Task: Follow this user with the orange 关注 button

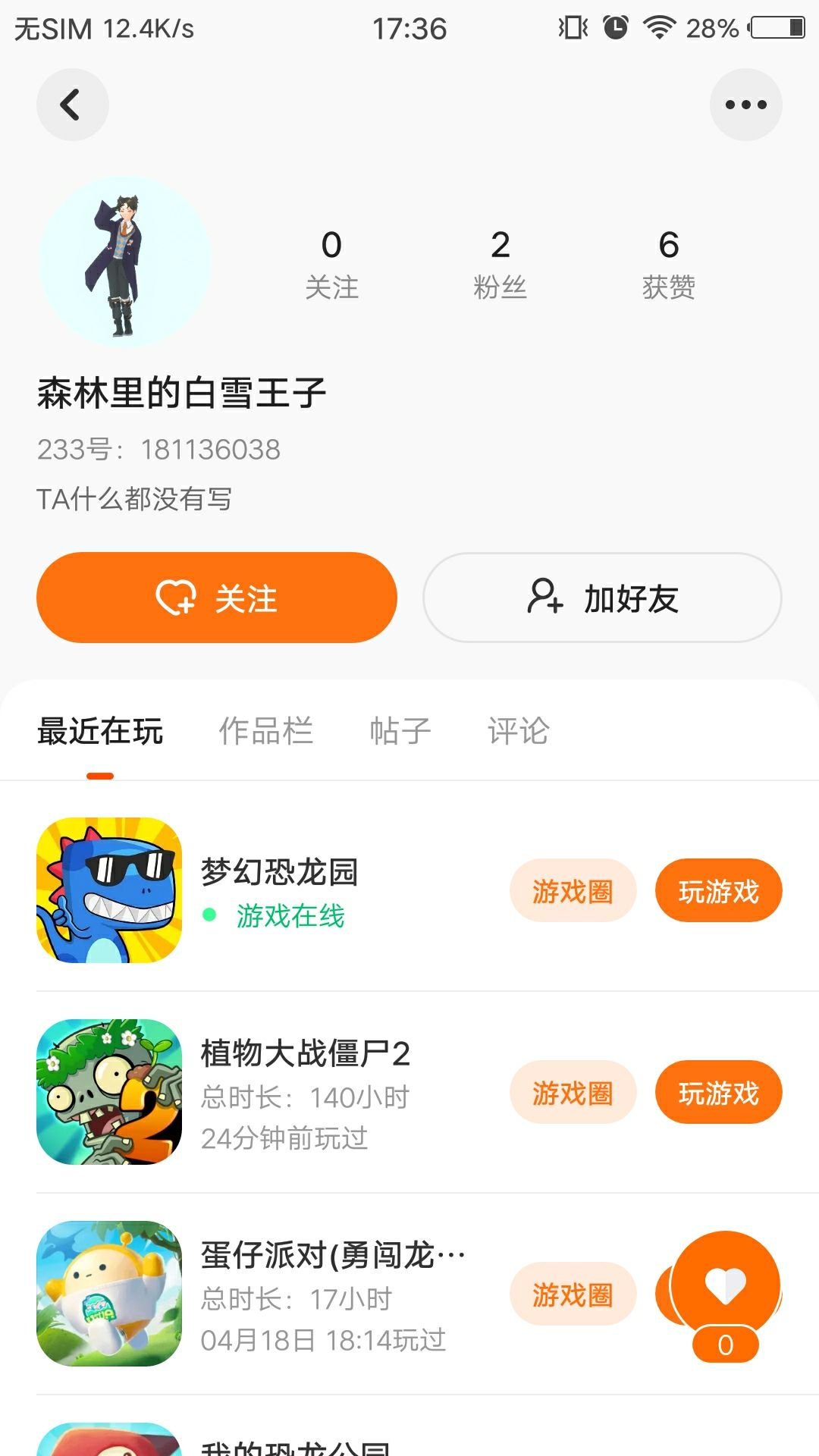Action: point(217,598)
